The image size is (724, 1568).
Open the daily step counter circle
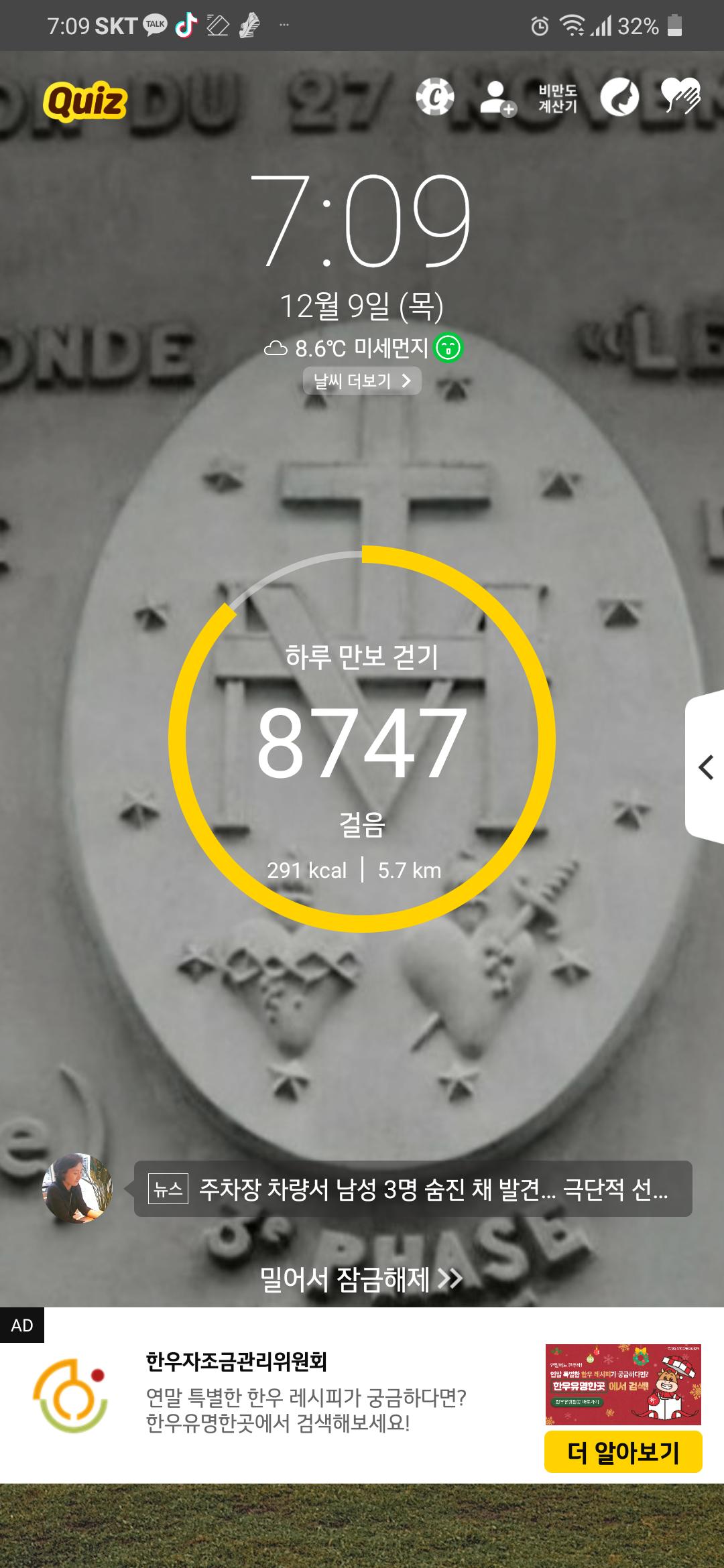coord(362,739)
